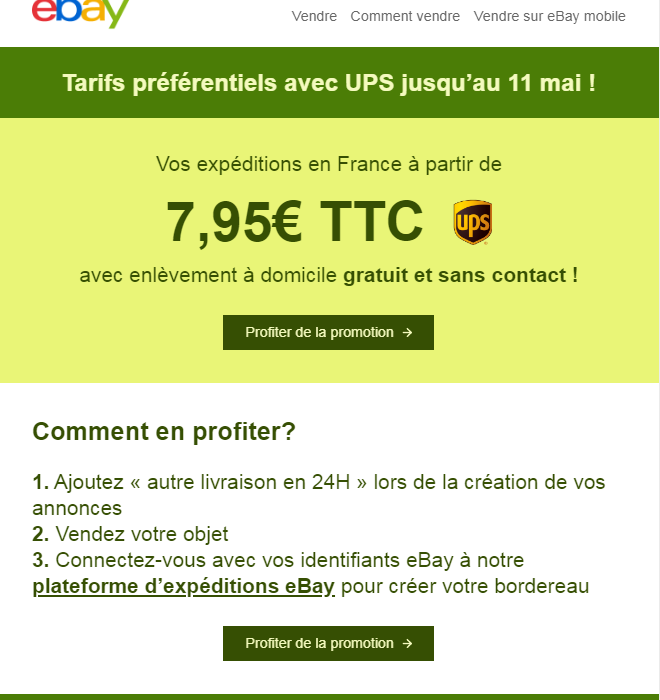Tap Profiter de la promotion below the steps
This screenshot has width=660, height=700.
(328, 643)
